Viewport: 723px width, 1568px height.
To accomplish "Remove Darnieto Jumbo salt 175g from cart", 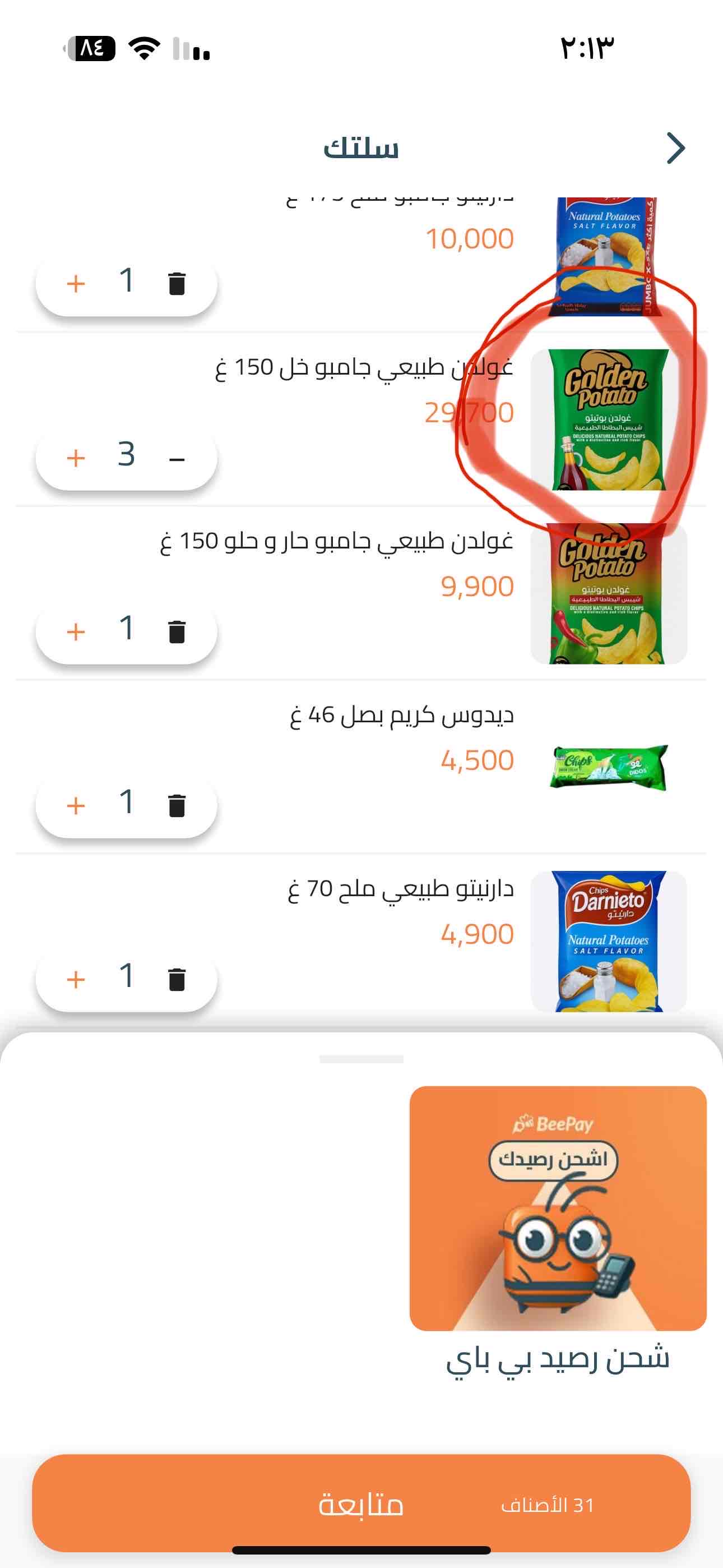I will [177, 284].
